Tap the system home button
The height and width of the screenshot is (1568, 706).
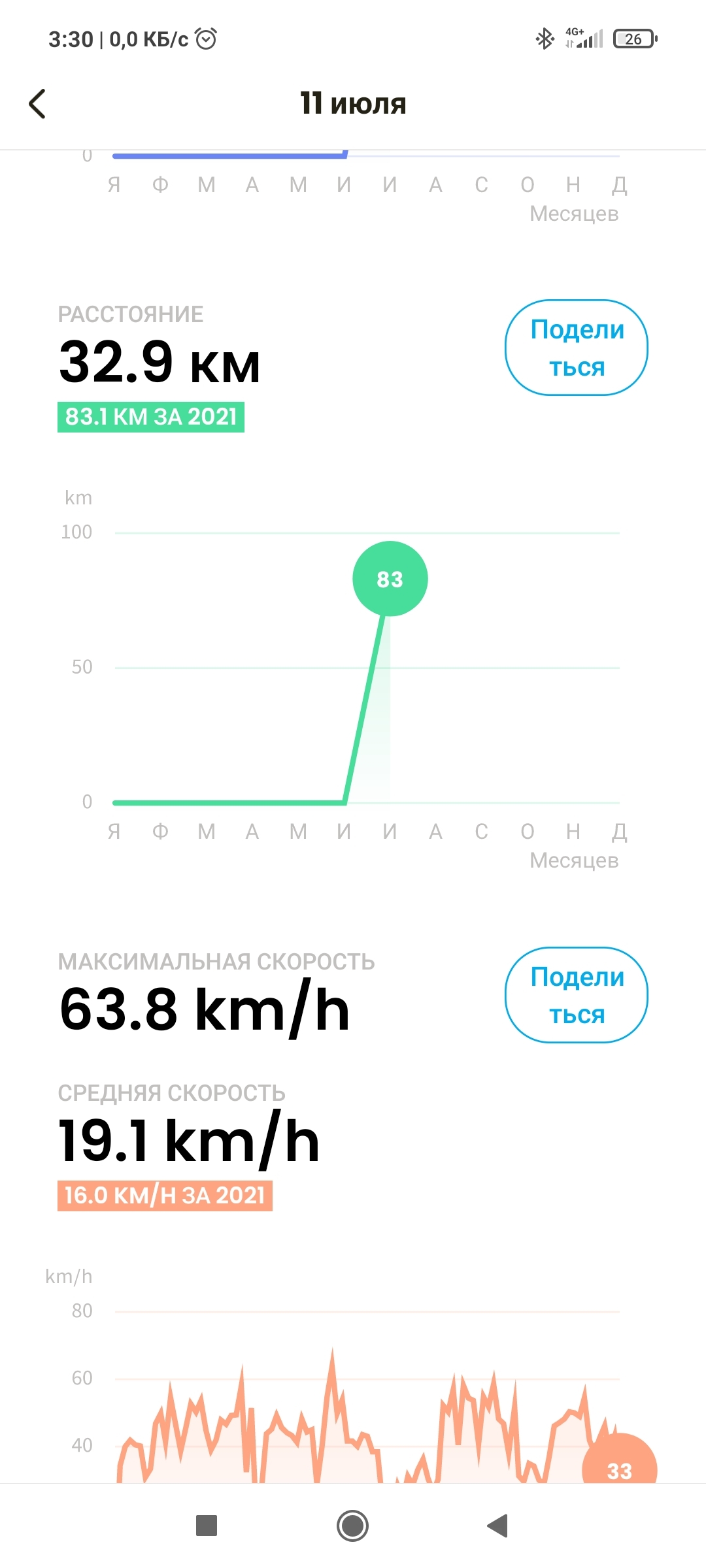pos(352,1526)
